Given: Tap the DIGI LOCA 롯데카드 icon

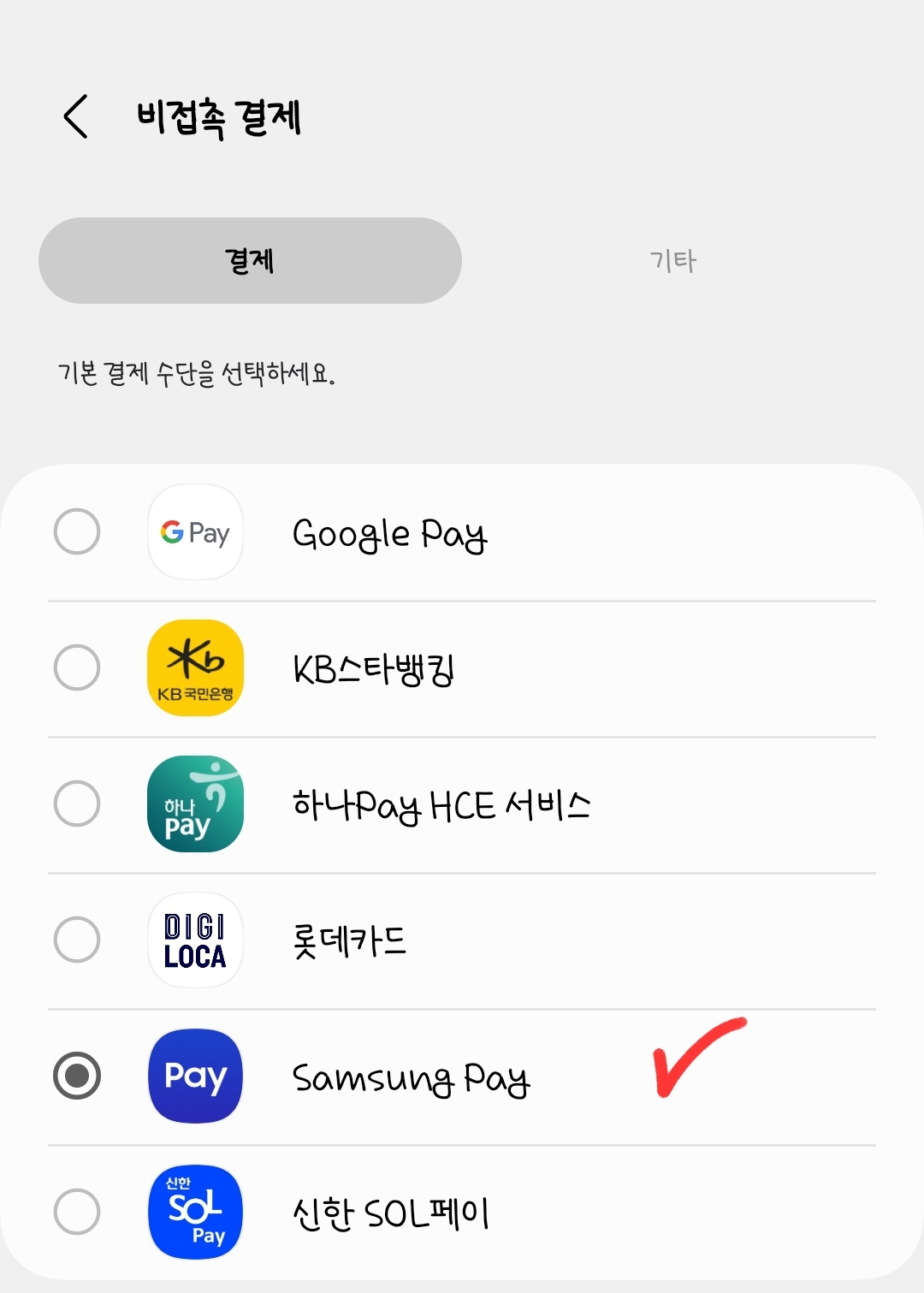Looking at the screenshot, I should coord(195,940).
